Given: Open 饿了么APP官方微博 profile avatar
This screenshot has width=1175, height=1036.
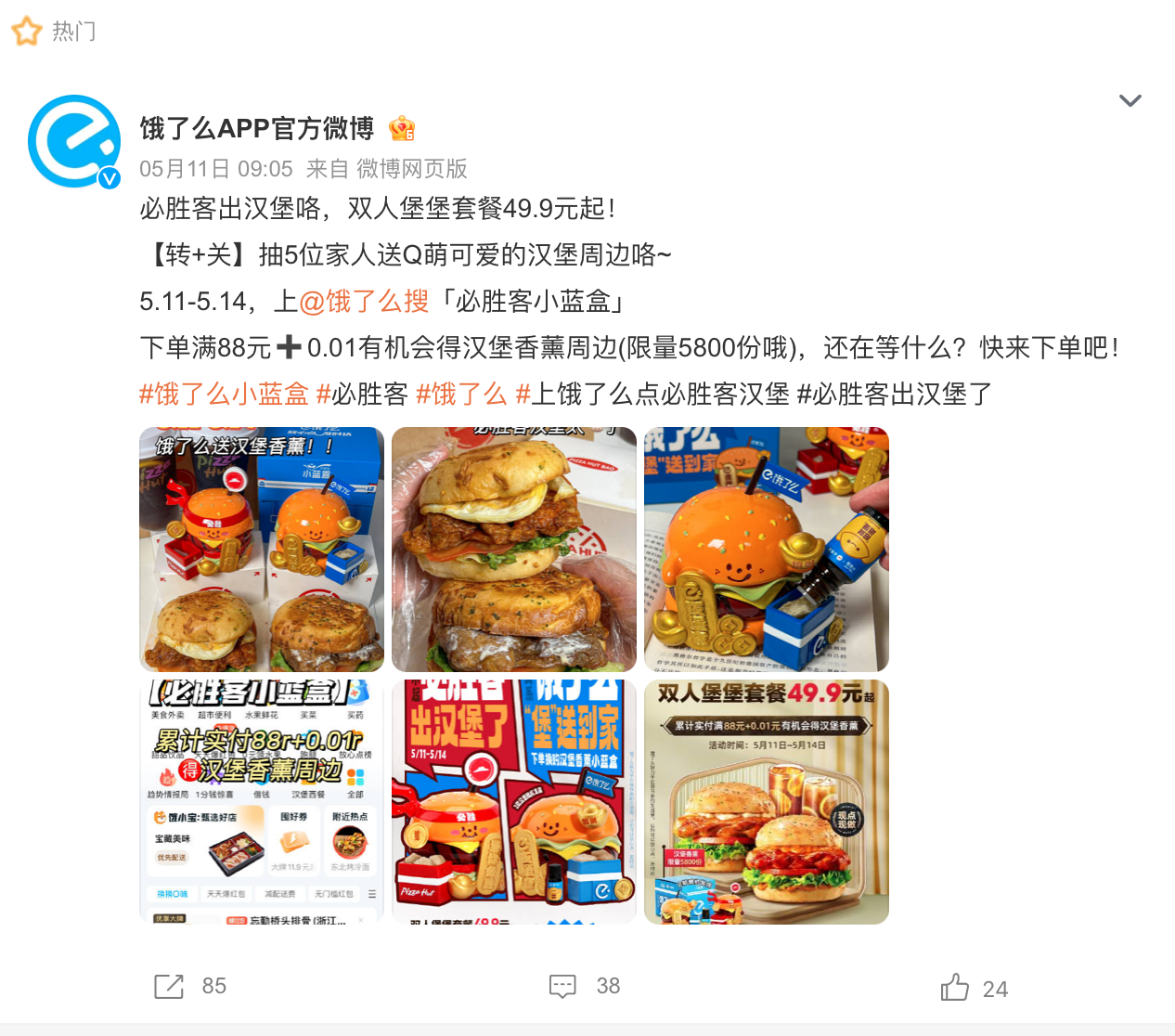Looking at the screenshot, I should tap(74, 141).
